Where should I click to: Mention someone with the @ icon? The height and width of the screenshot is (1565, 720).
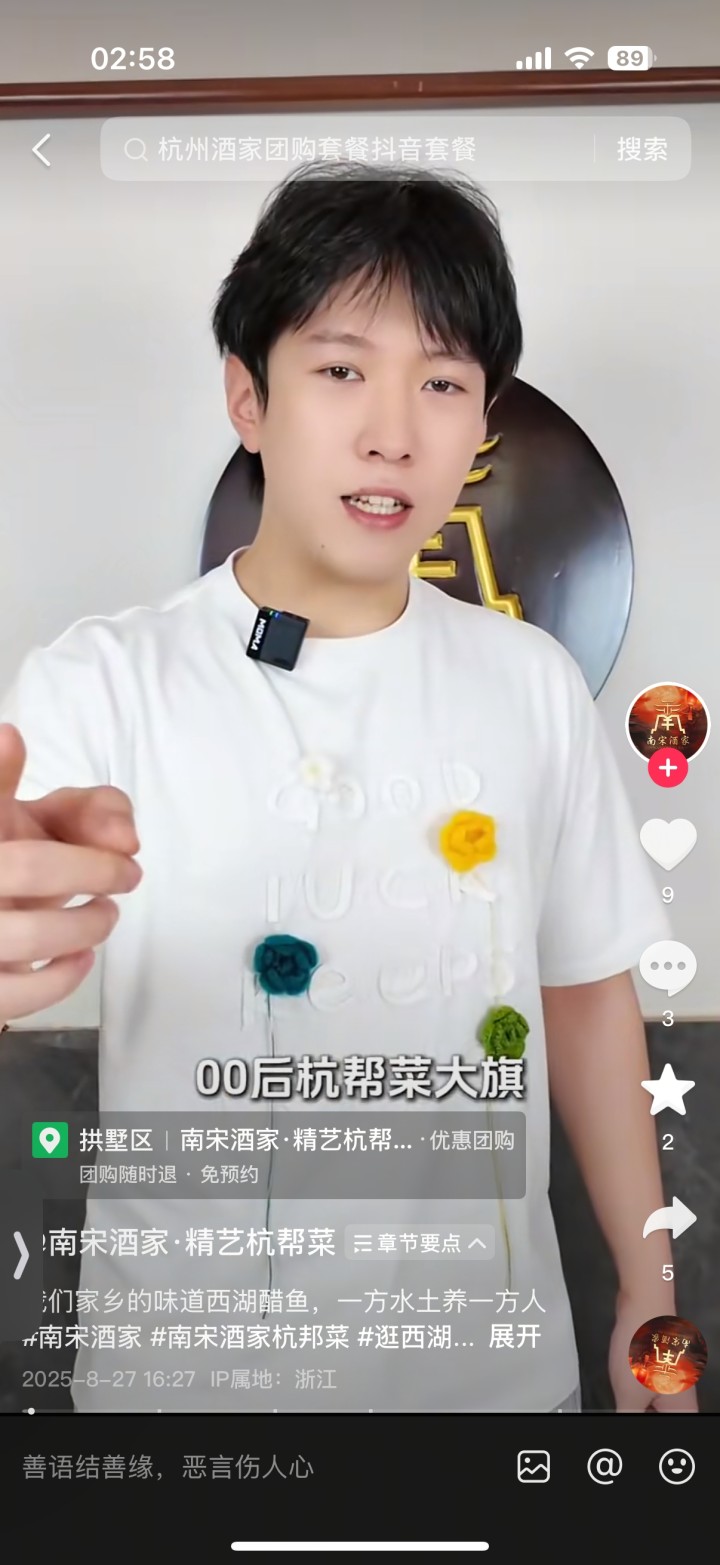605,1466
